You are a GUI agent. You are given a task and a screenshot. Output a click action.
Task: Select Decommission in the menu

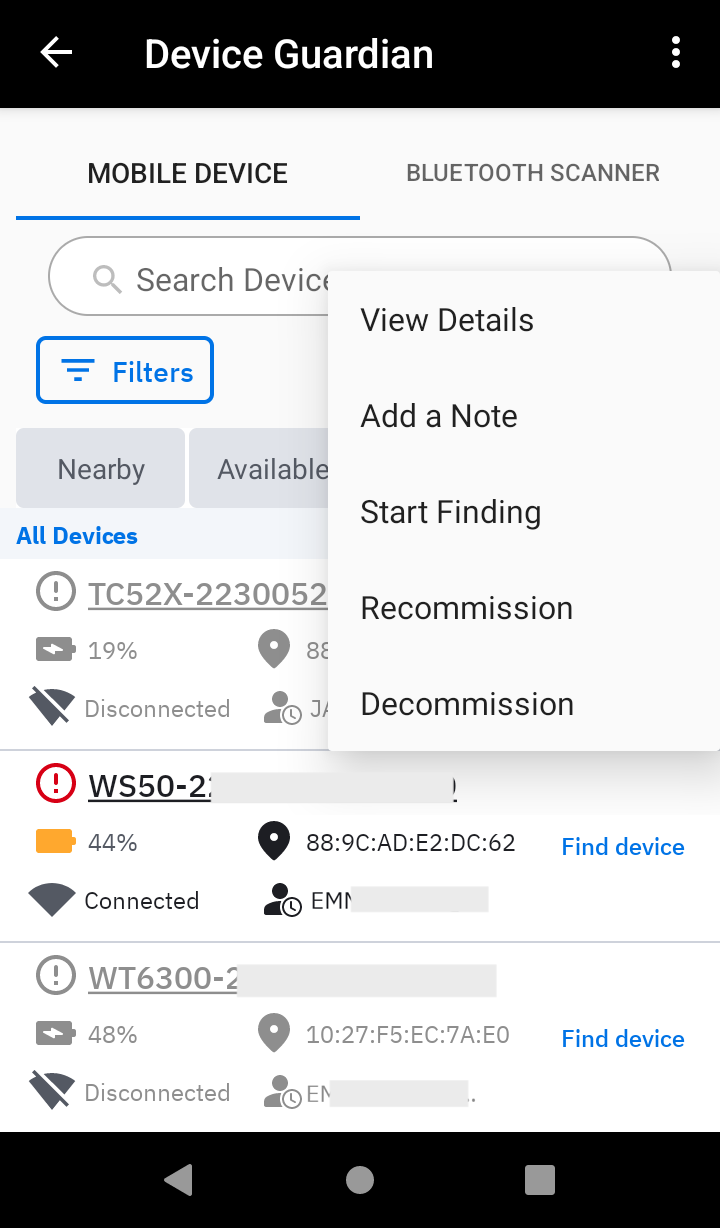click(x=467, y=704)
